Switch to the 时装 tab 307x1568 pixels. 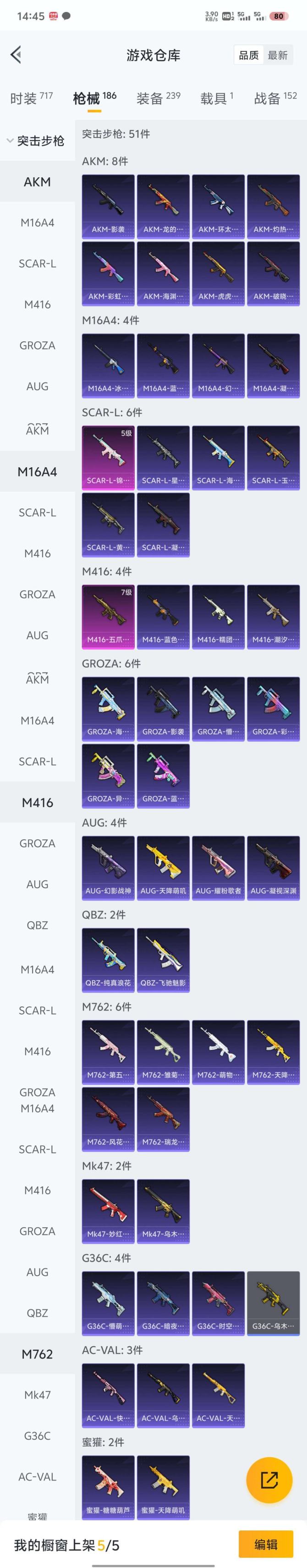click(x=31, y=98)
